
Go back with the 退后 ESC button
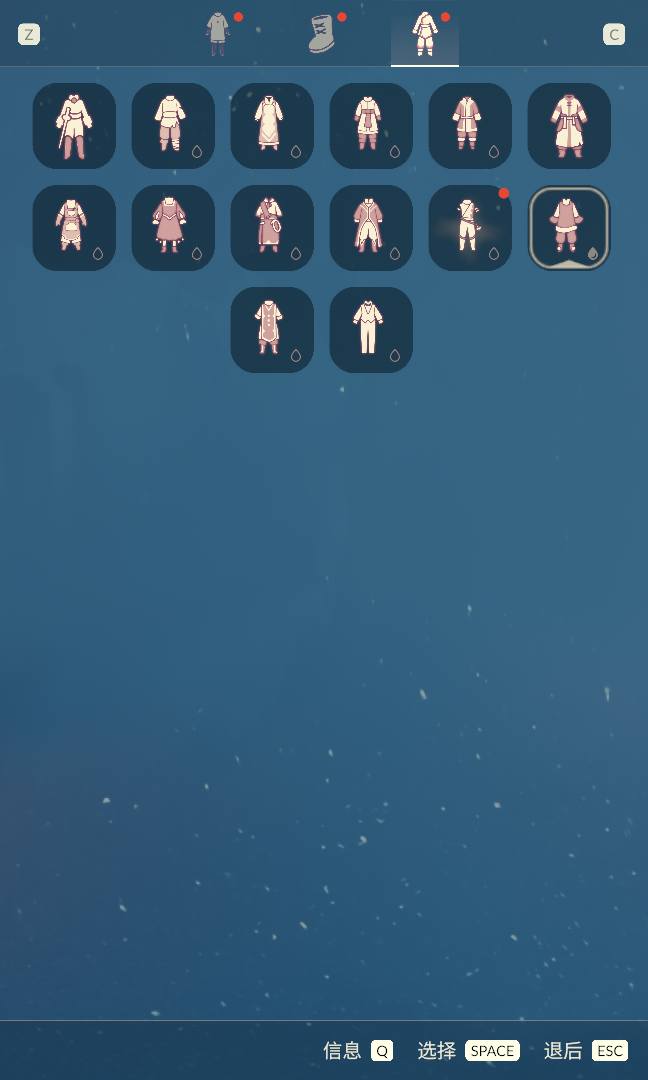pyautogui.click(x=609, y=1050)
